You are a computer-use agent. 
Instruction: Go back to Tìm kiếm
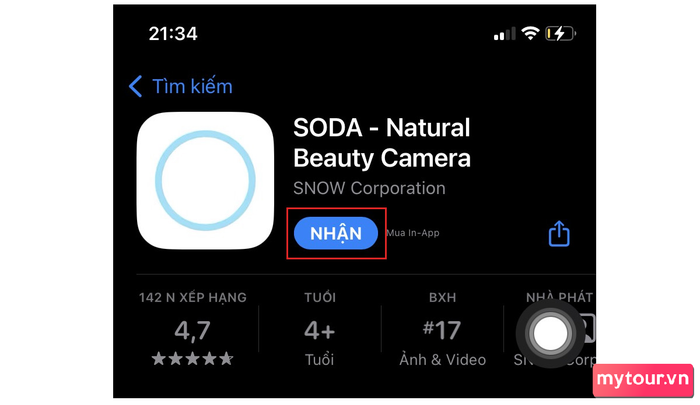pyautogui.click(x=180, y=86)
